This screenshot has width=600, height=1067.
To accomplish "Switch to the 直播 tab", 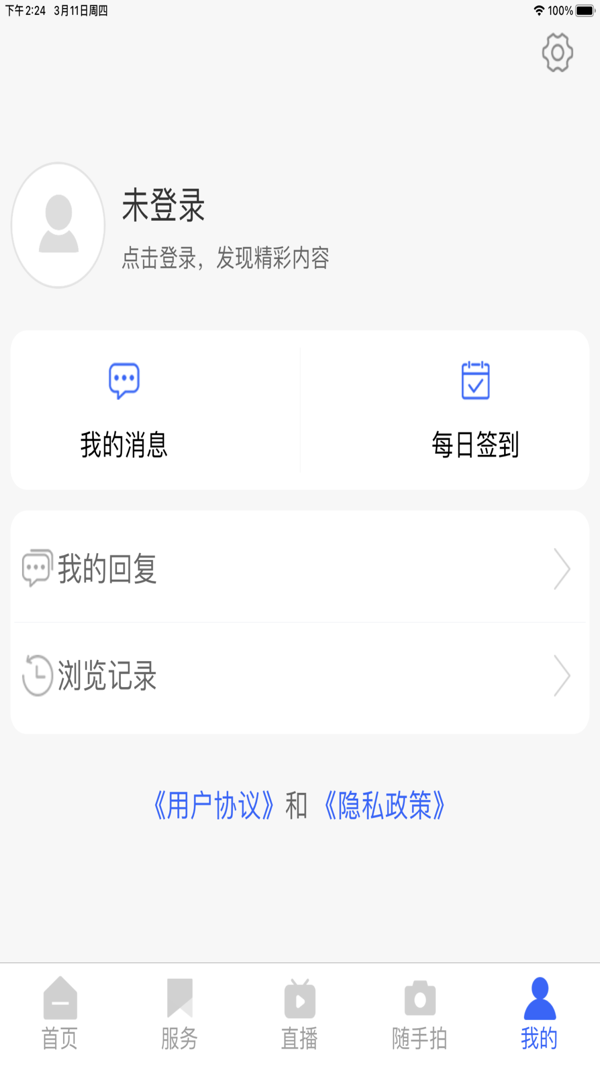I will (300, 1013).
